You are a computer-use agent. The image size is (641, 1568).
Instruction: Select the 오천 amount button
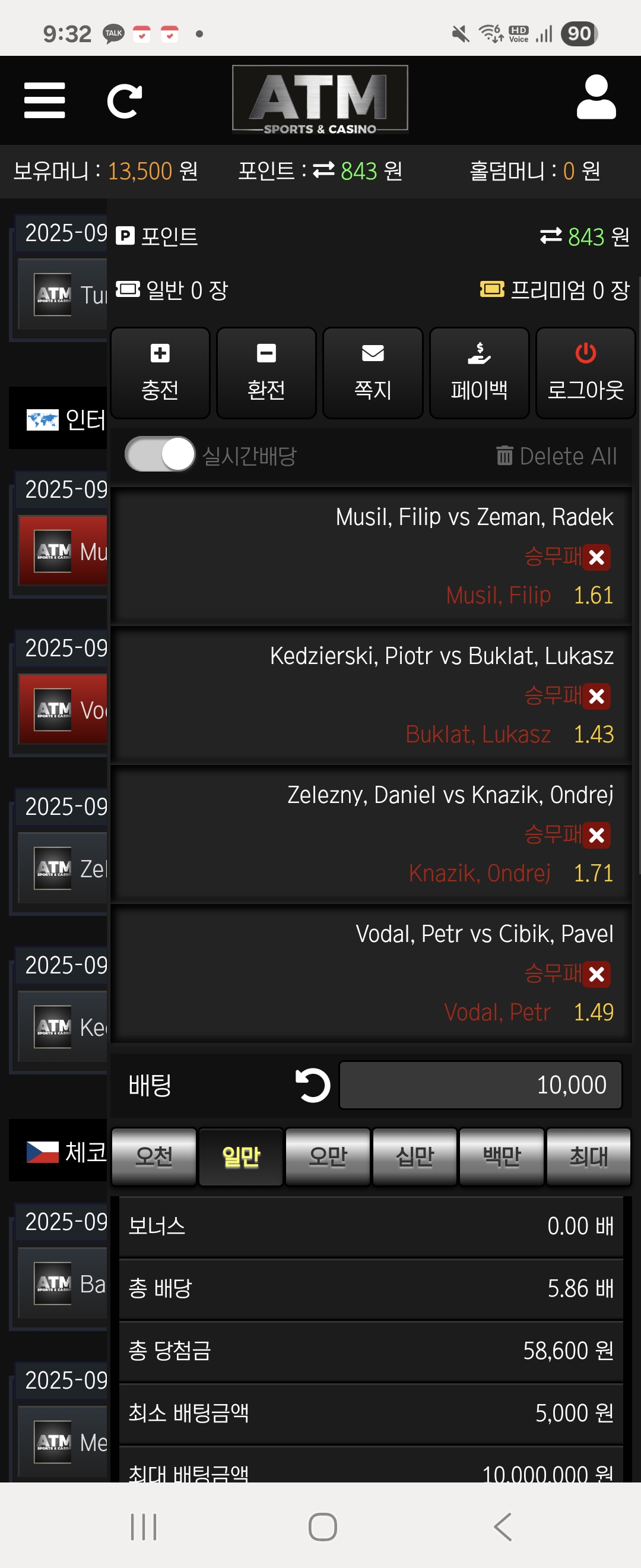click(154, 1156)
